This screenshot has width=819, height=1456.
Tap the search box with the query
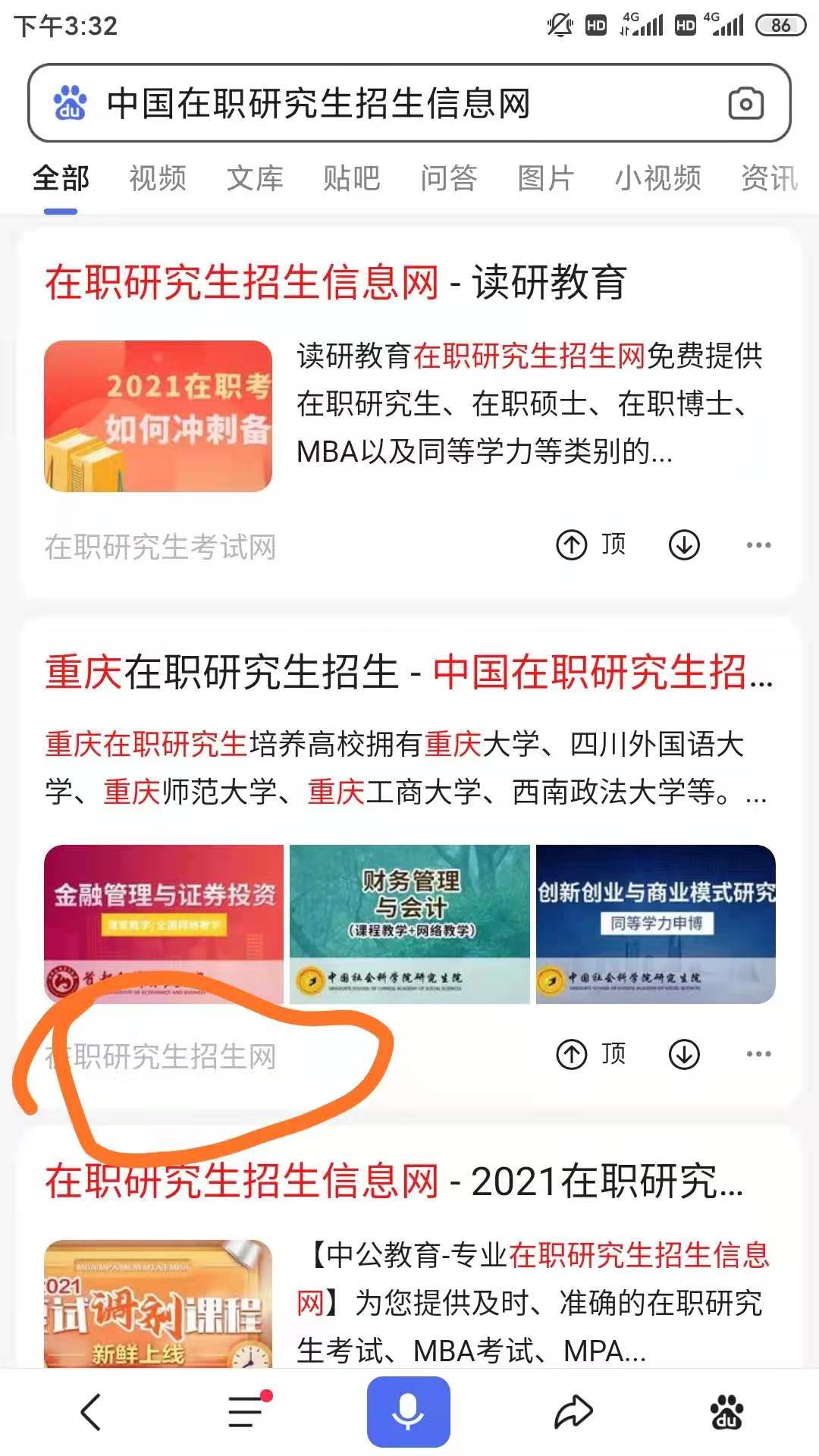[x=409, y=103]
